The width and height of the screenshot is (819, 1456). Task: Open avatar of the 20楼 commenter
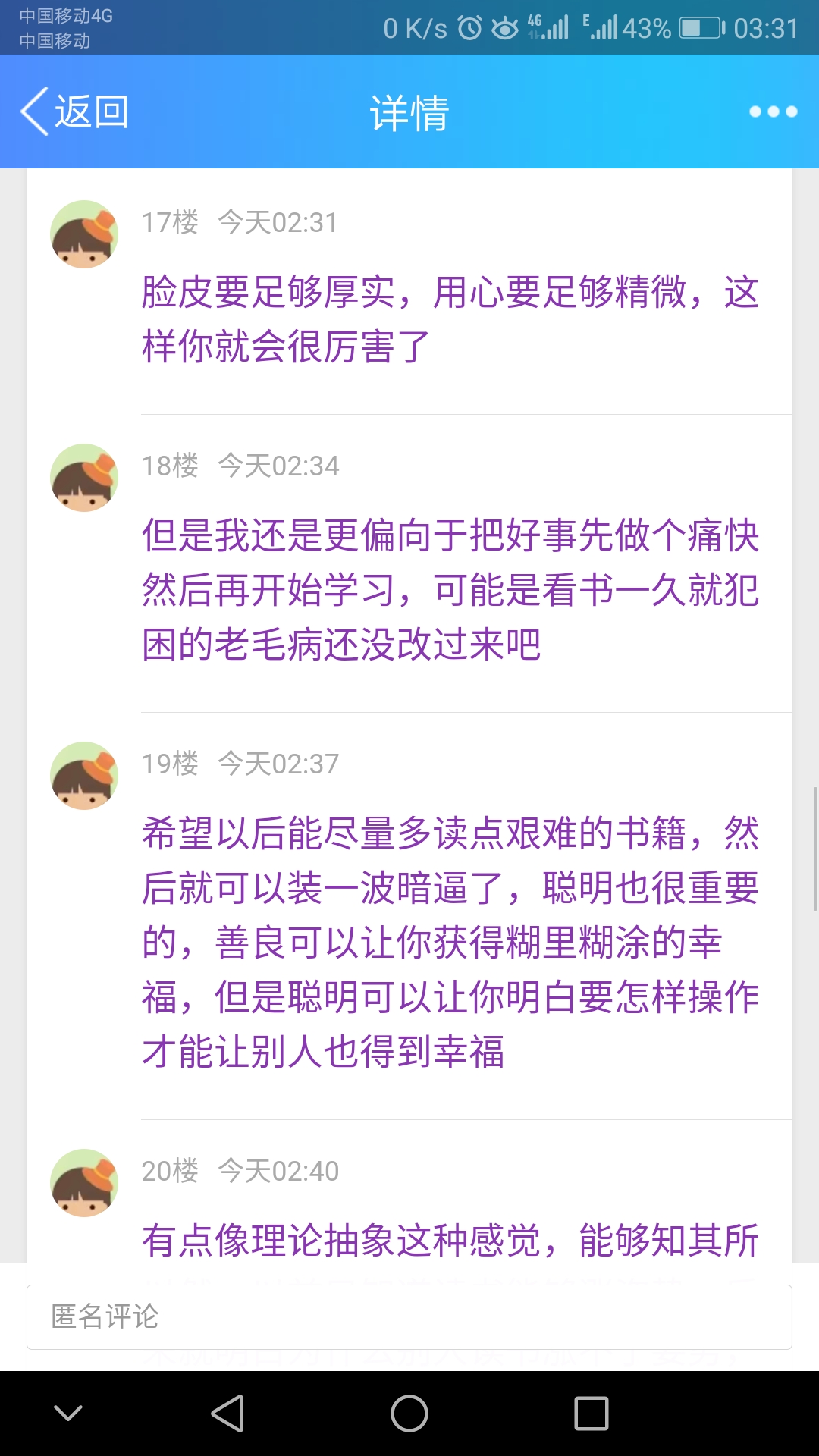click(84, 1183)
